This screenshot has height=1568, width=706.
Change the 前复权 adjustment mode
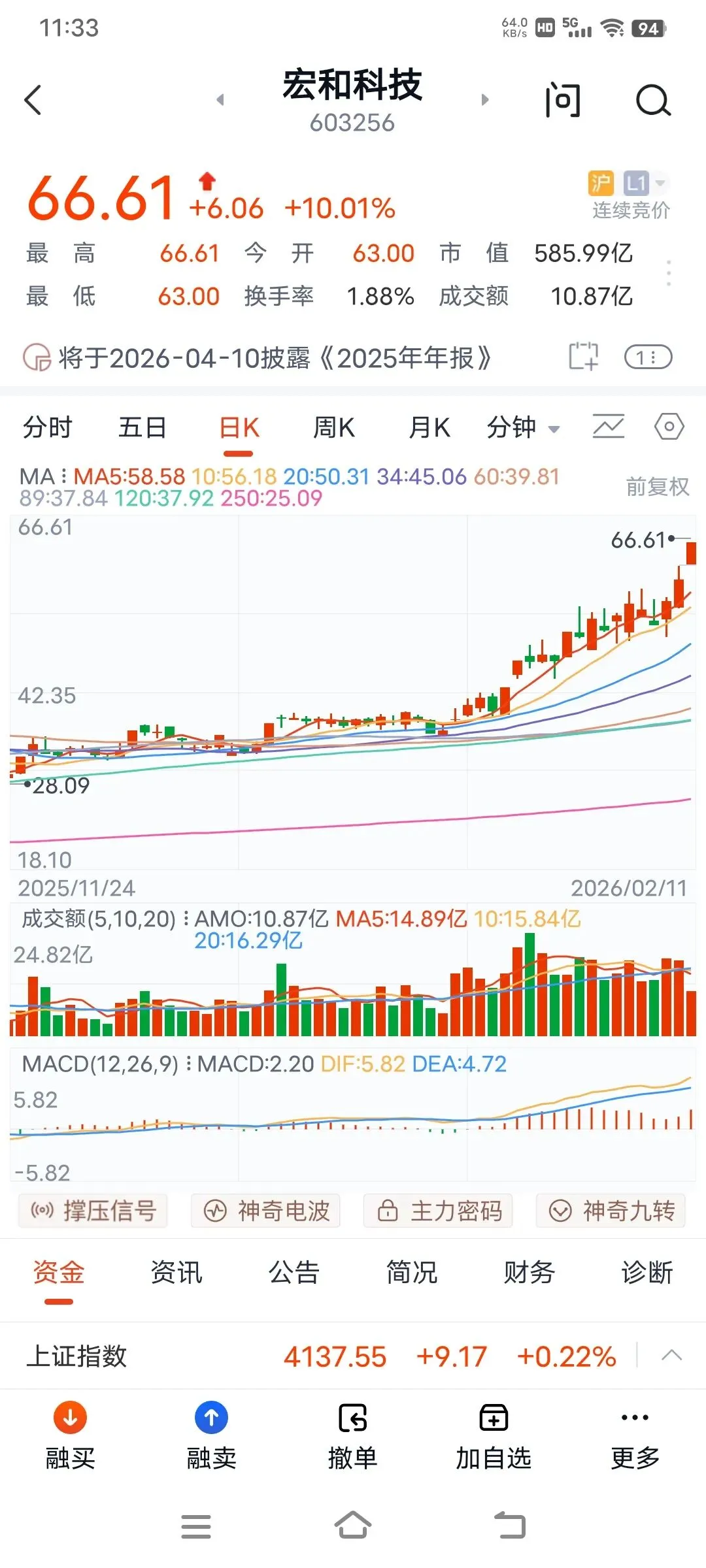click(657, 487)
